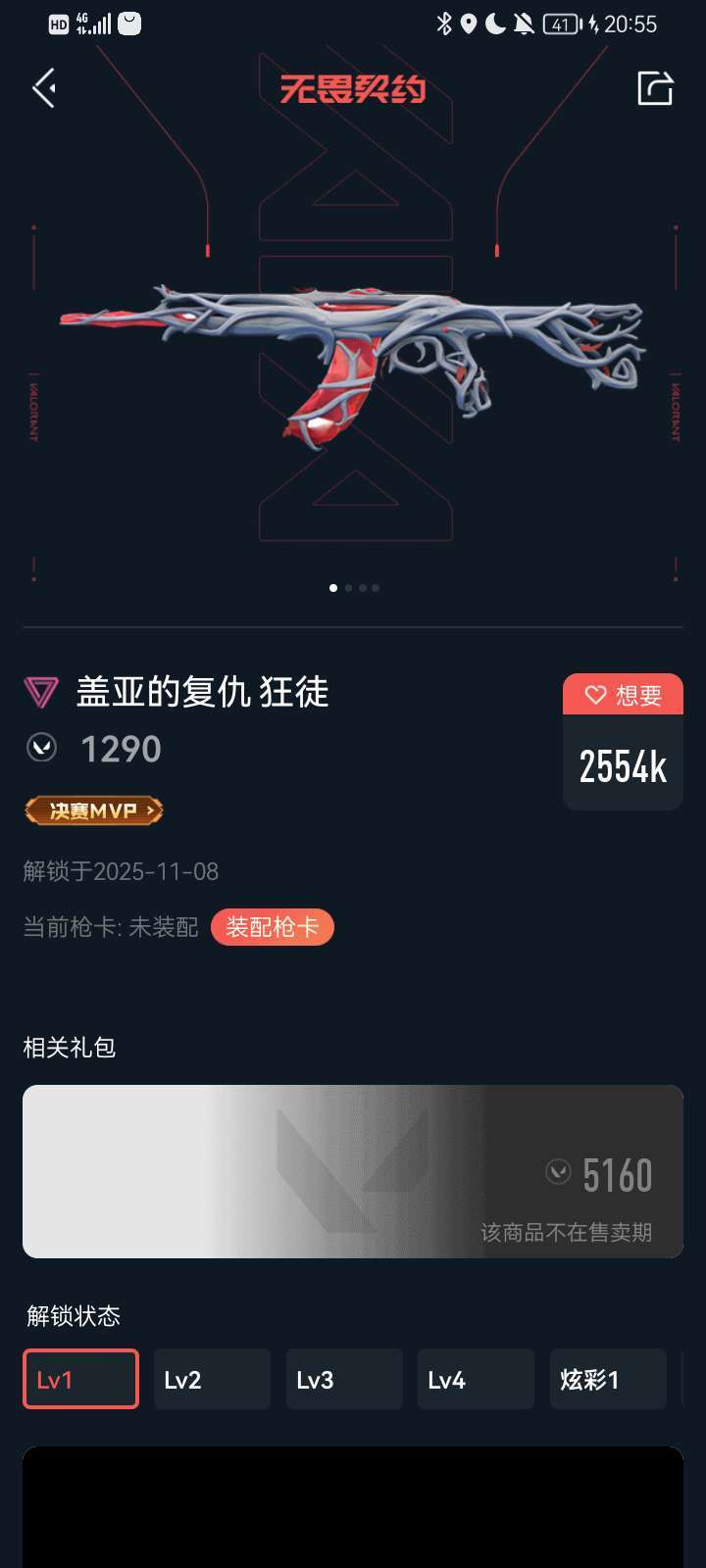Viewport: 706px width, 1568px height.
Task: Switch to Lv3 unlock level
Action: pos(344,1379)
